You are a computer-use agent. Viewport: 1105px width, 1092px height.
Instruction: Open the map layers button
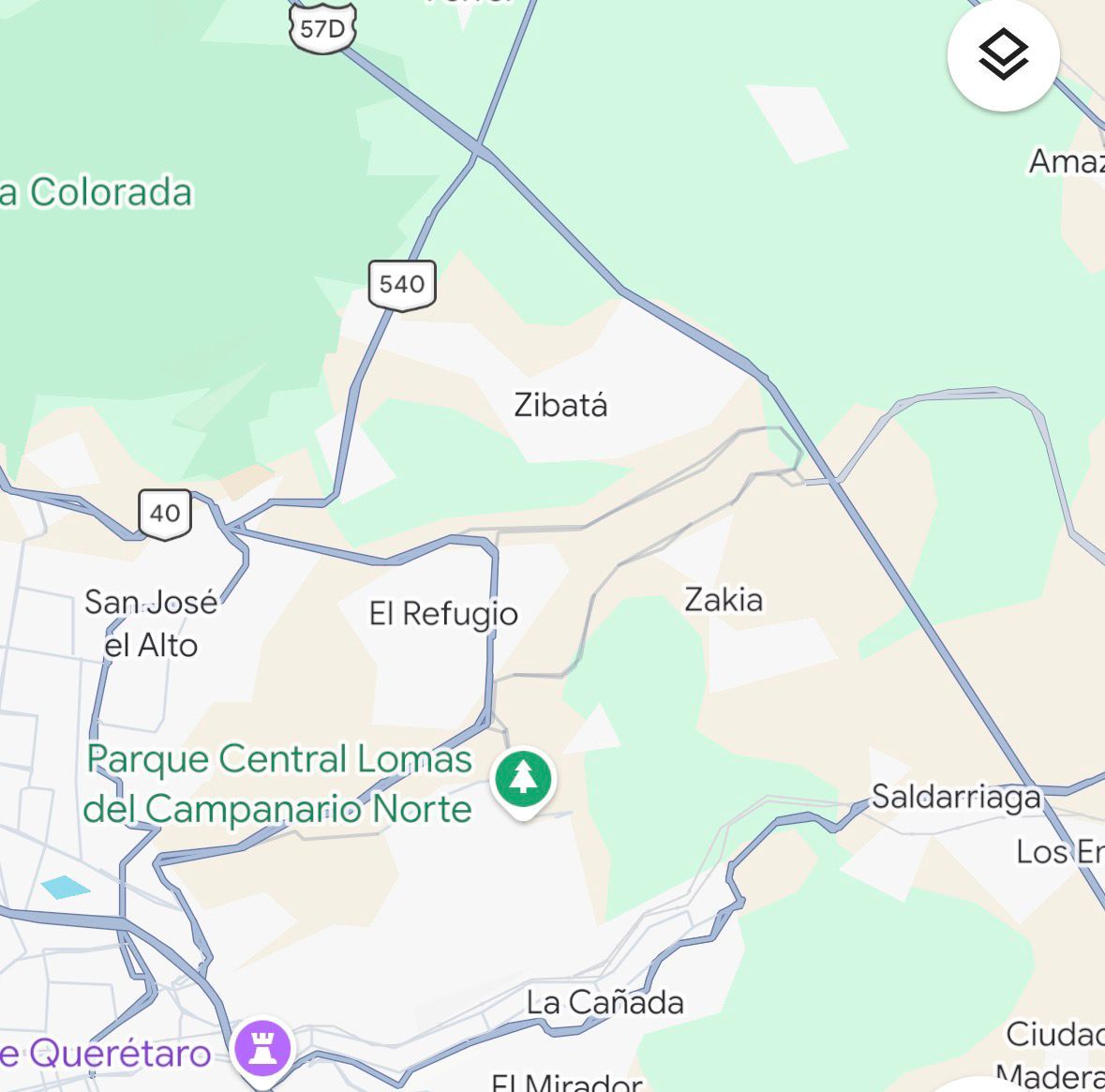pos(1003,56)
